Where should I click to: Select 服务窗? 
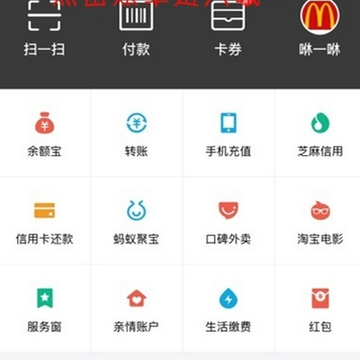tap(45, 308)
